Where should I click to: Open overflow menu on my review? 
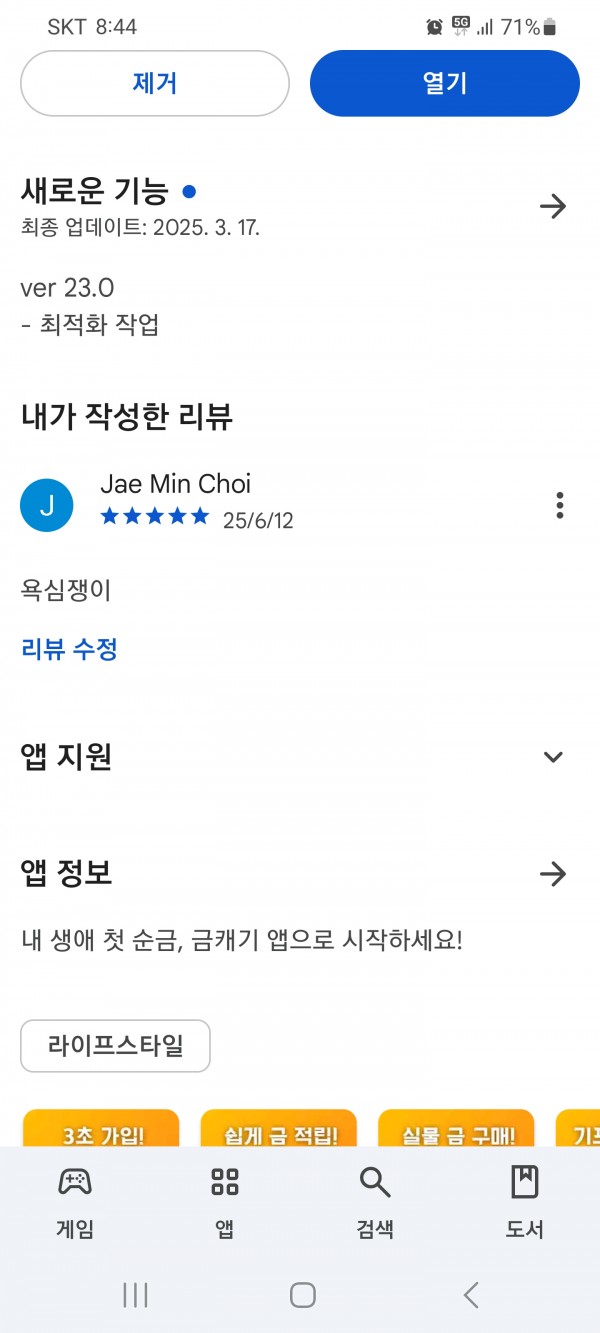[560, 505]
